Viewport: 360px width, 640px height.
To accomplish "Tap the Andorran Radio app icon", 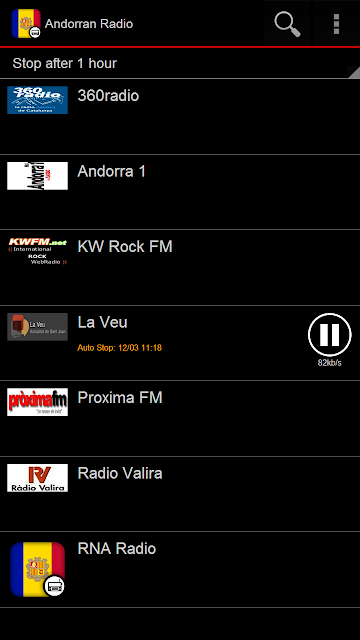I will tap(26, 24).
